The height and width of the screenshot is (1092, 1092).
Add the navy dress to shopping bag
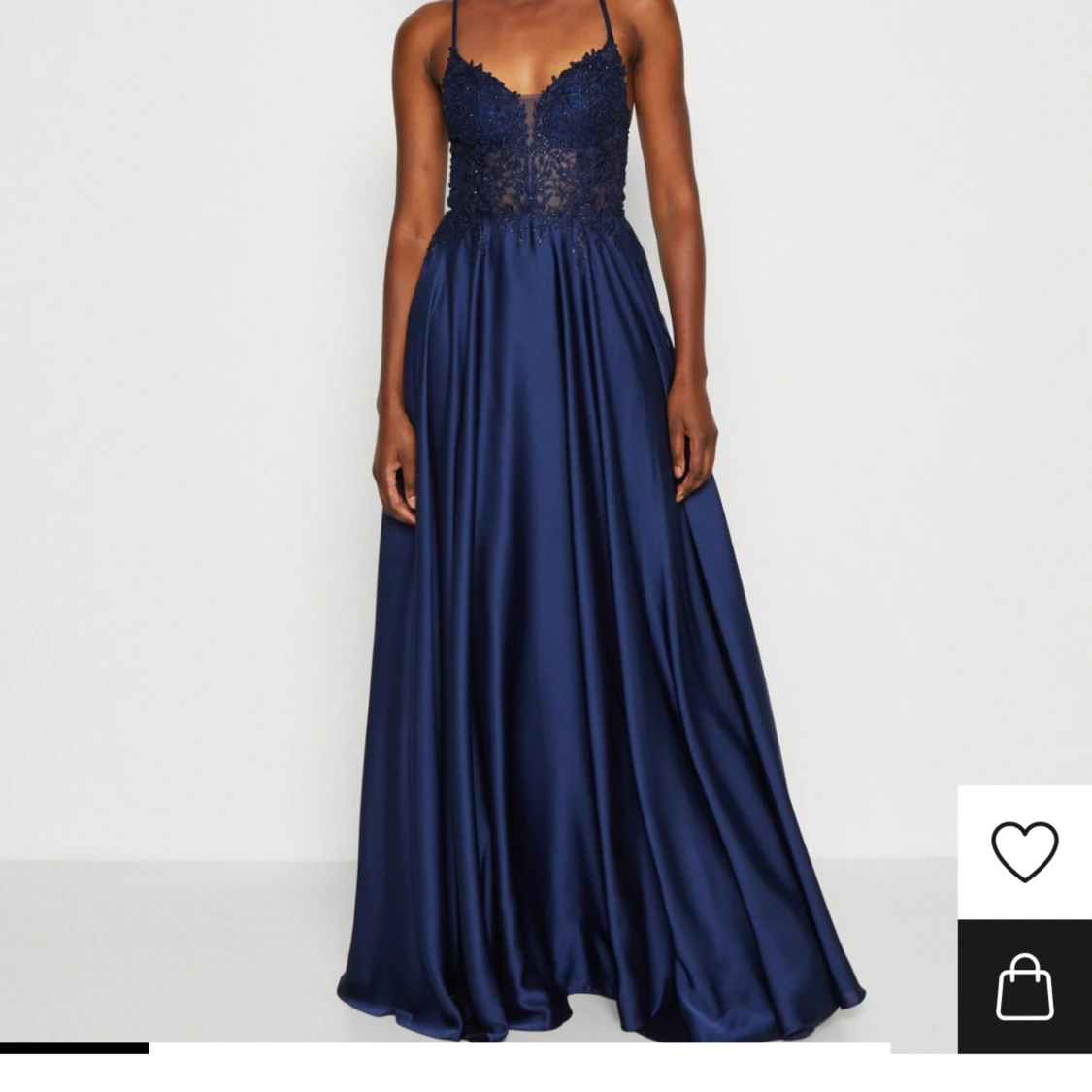point(1024,986)
